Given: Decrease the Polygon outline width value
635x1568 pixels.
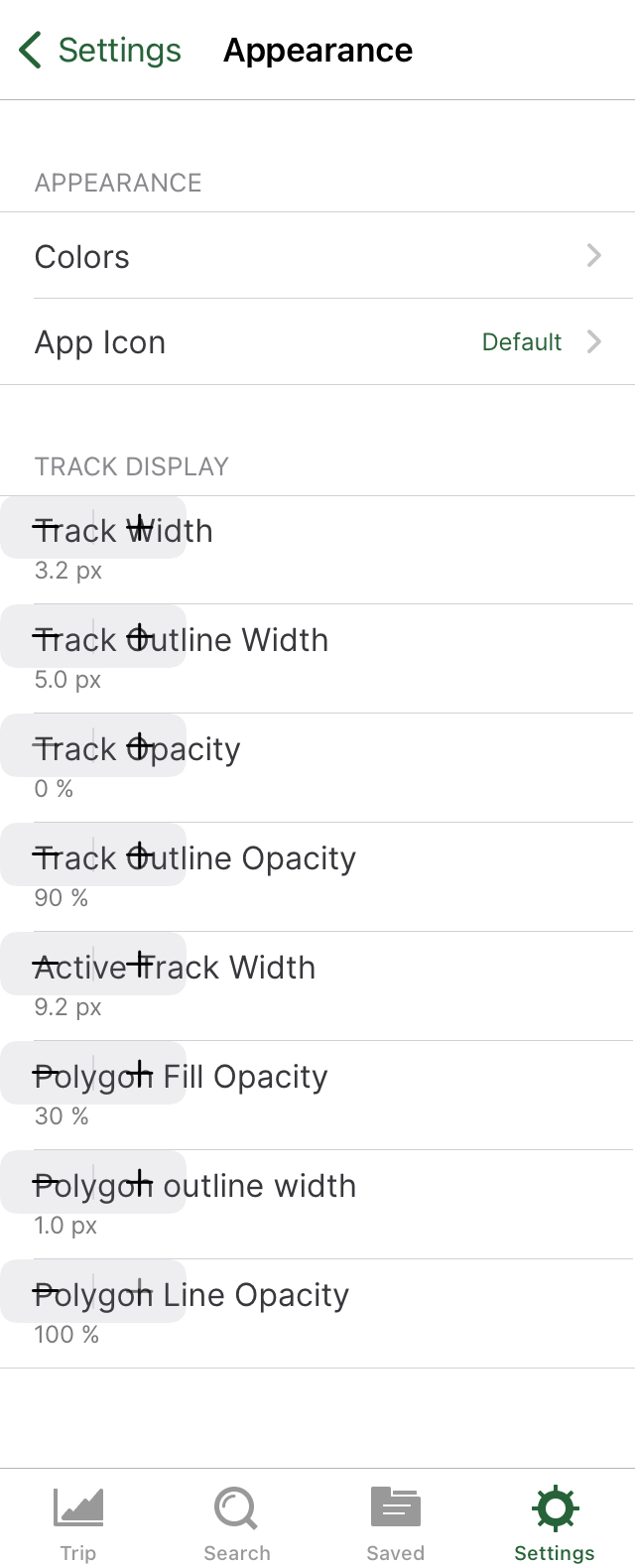Looking at the screenshot, I should tap(47, 1183).
